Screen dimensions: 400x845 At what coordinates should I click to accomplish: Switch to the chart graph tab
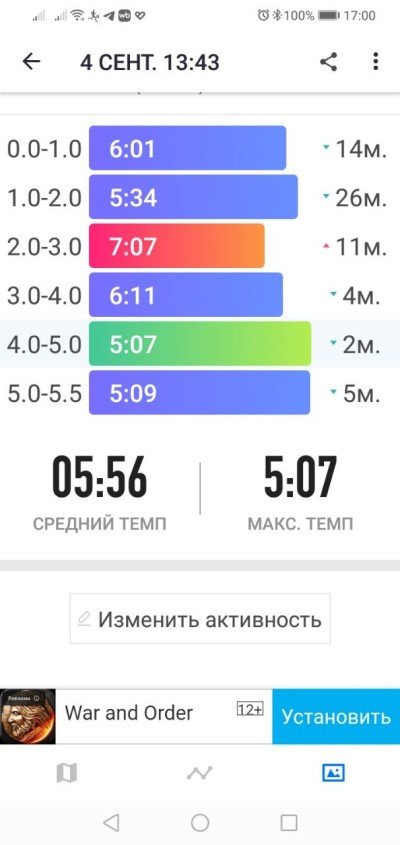[x=200, y=773]
